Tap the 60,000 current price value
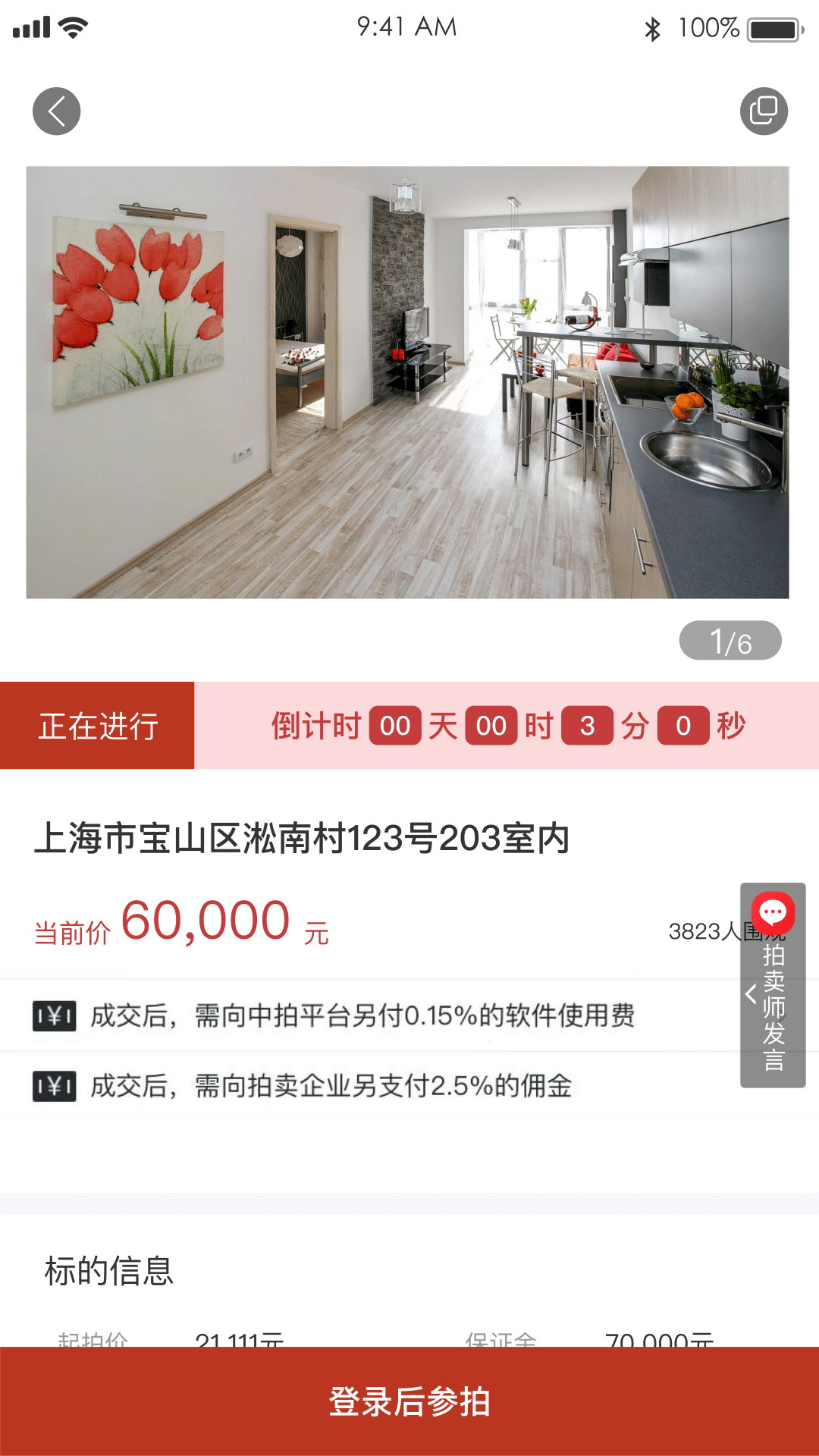Screen dimensions: 819x1456 205,921
